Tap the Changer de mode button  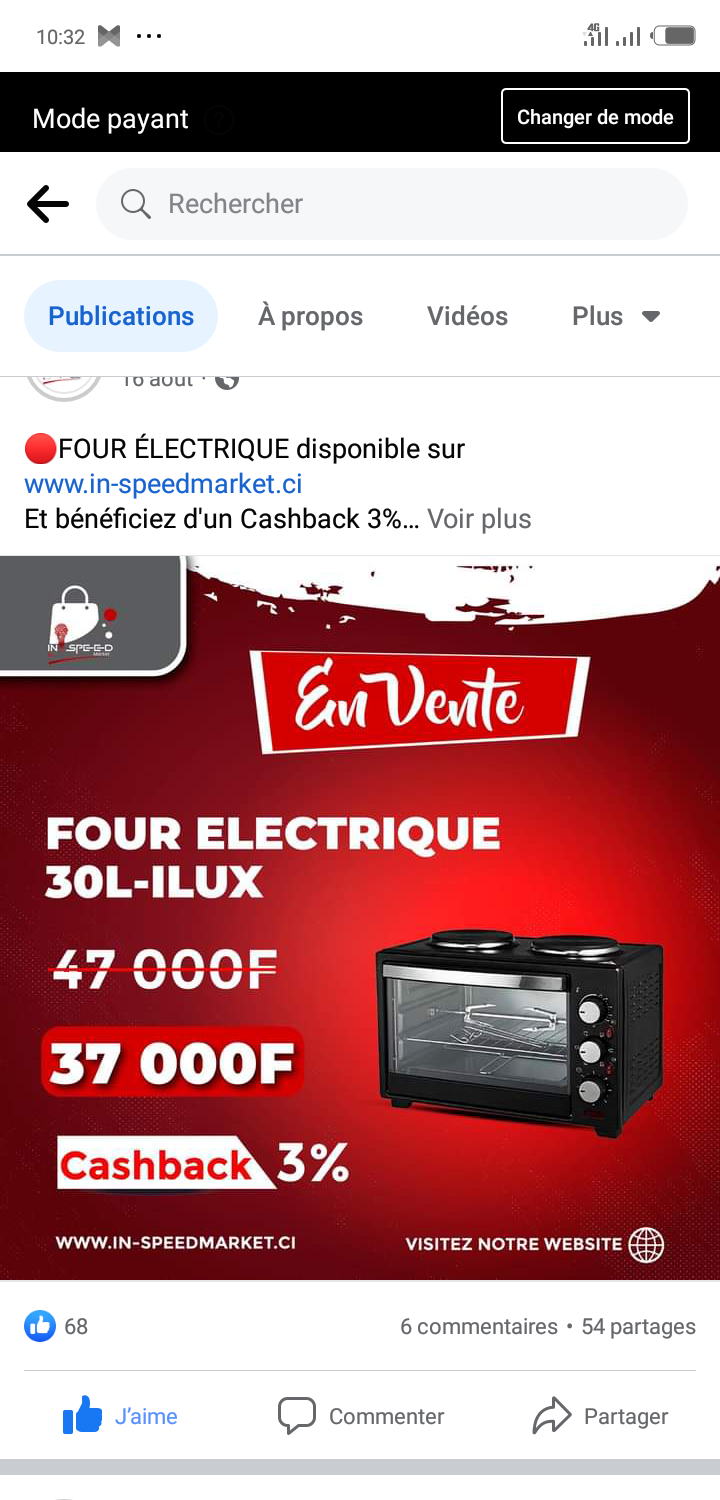pyautogui.click(x=595, y=117)
